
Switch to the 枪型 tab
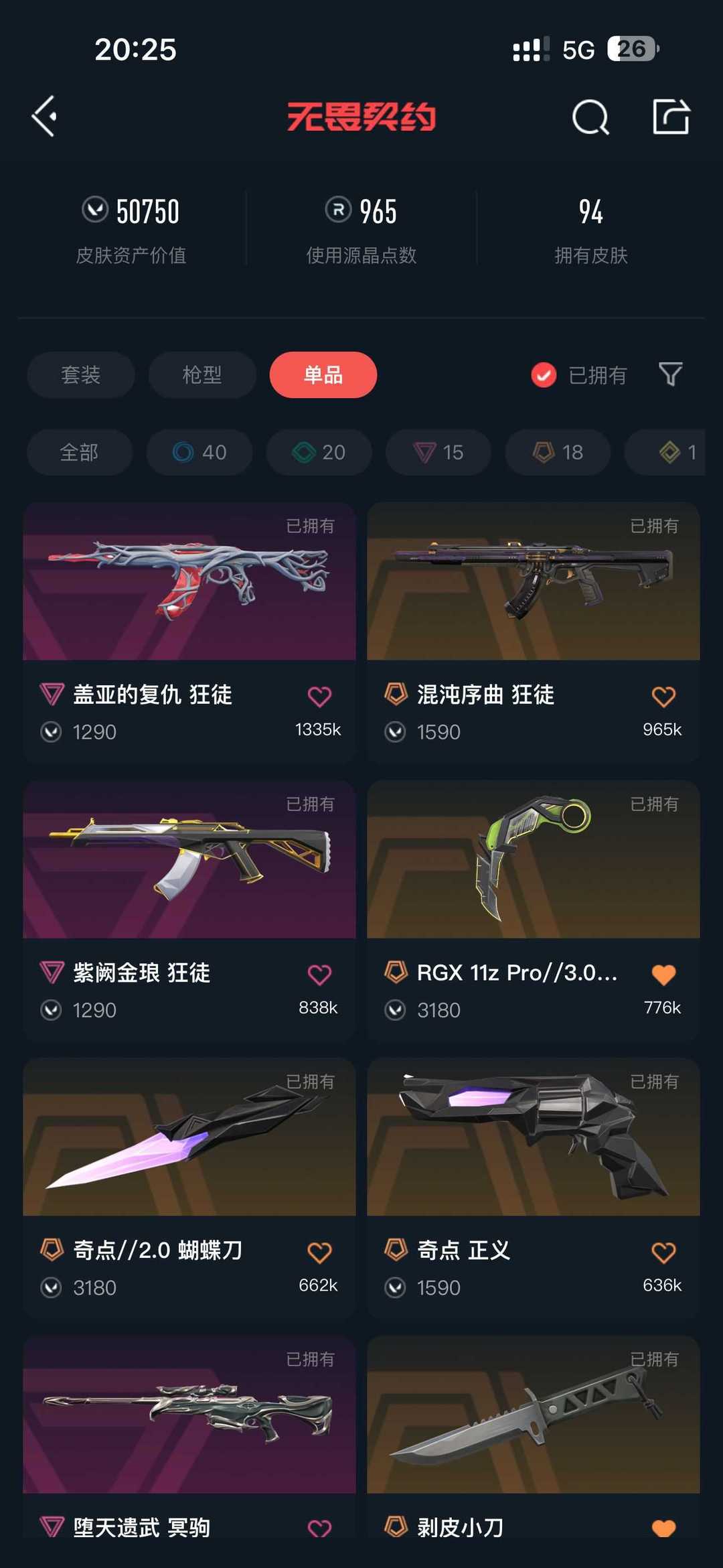coord(202,374)
